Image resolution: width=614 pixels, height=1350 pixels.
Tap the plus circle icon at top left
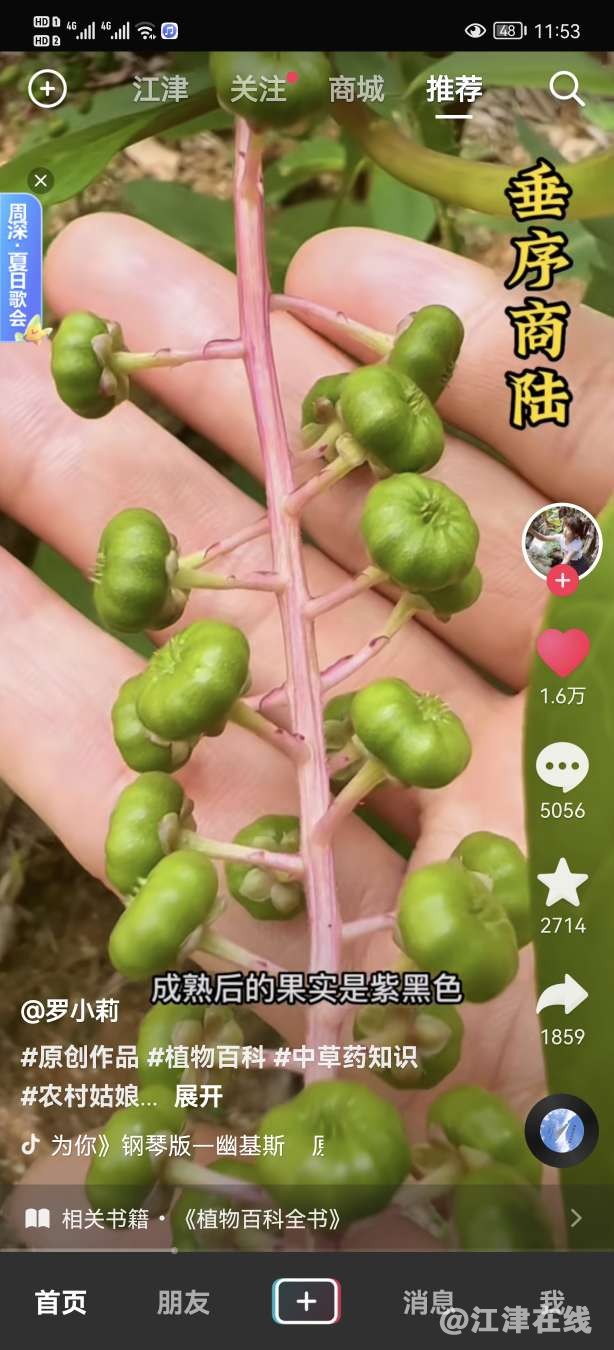[47, 89]
